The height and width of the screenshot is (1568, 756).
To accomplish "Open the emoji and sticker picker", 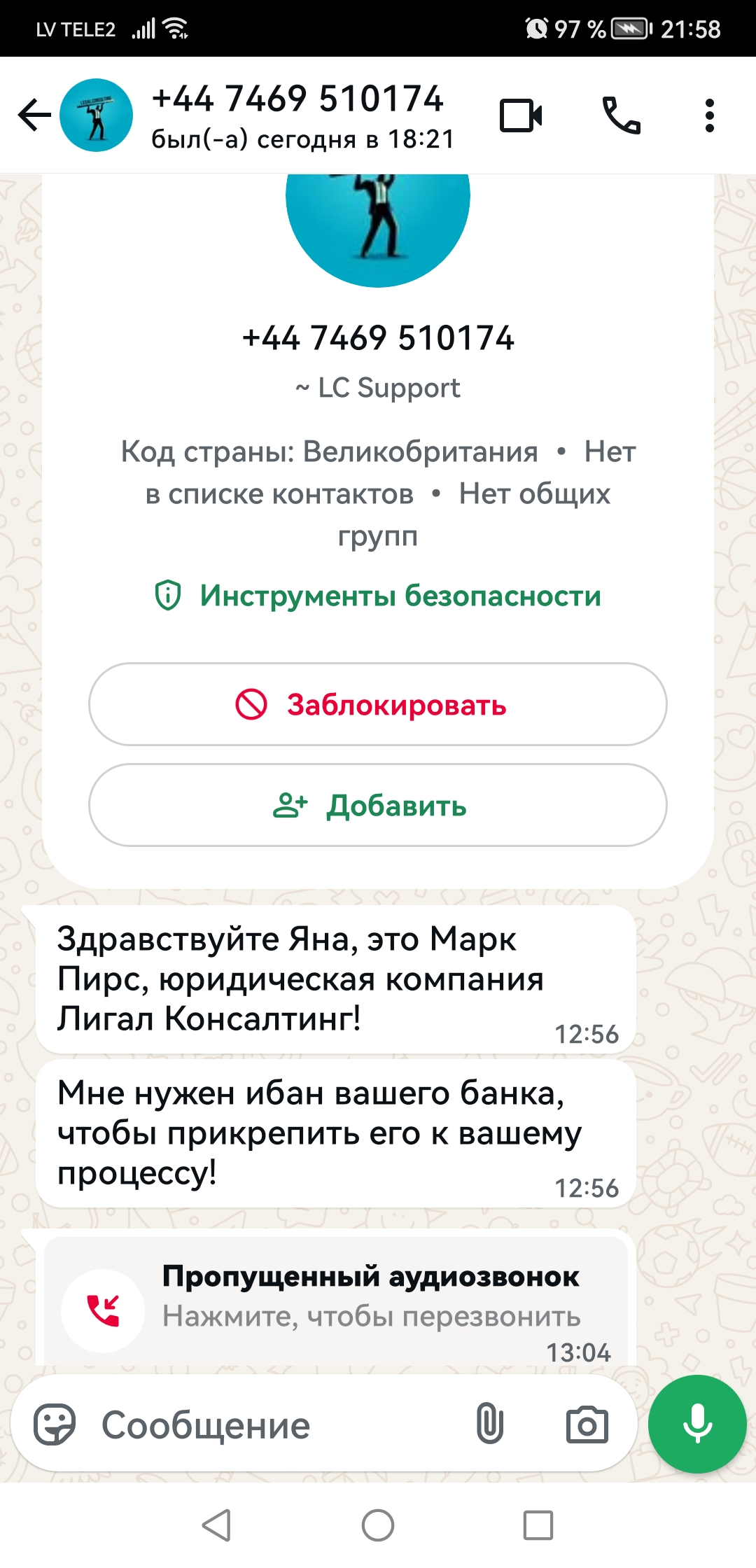I will tap(55, 1424).
